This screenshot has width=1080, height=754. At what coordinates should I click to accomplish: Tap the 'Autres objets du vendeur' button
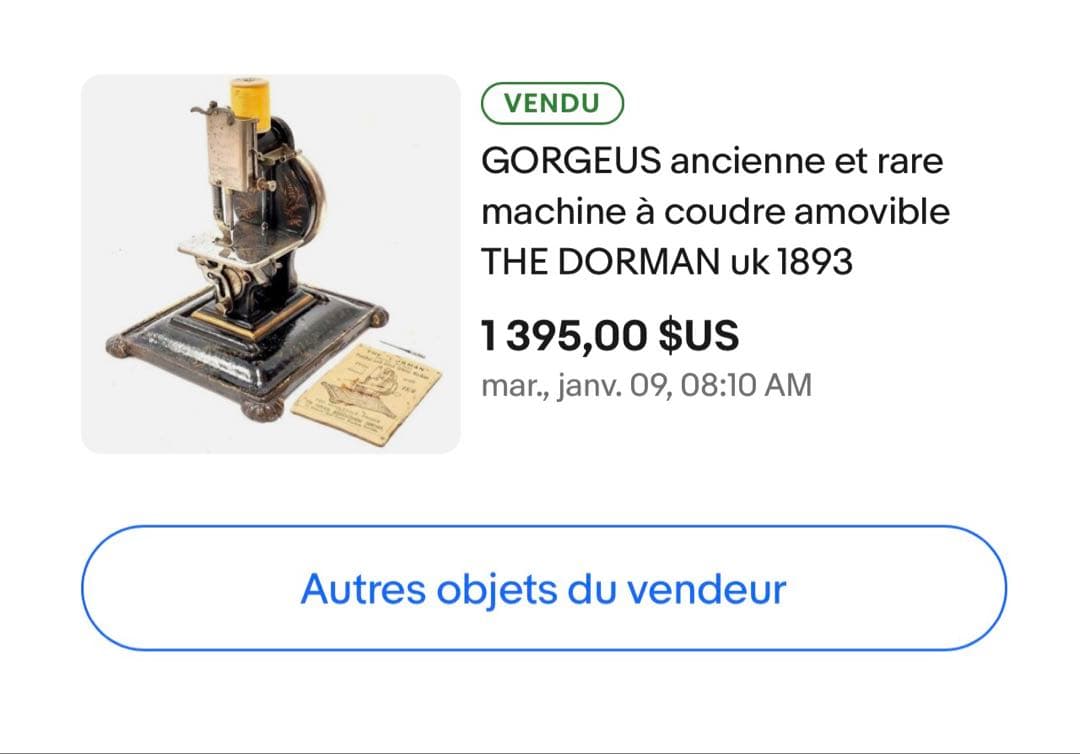tap(543, 589)
